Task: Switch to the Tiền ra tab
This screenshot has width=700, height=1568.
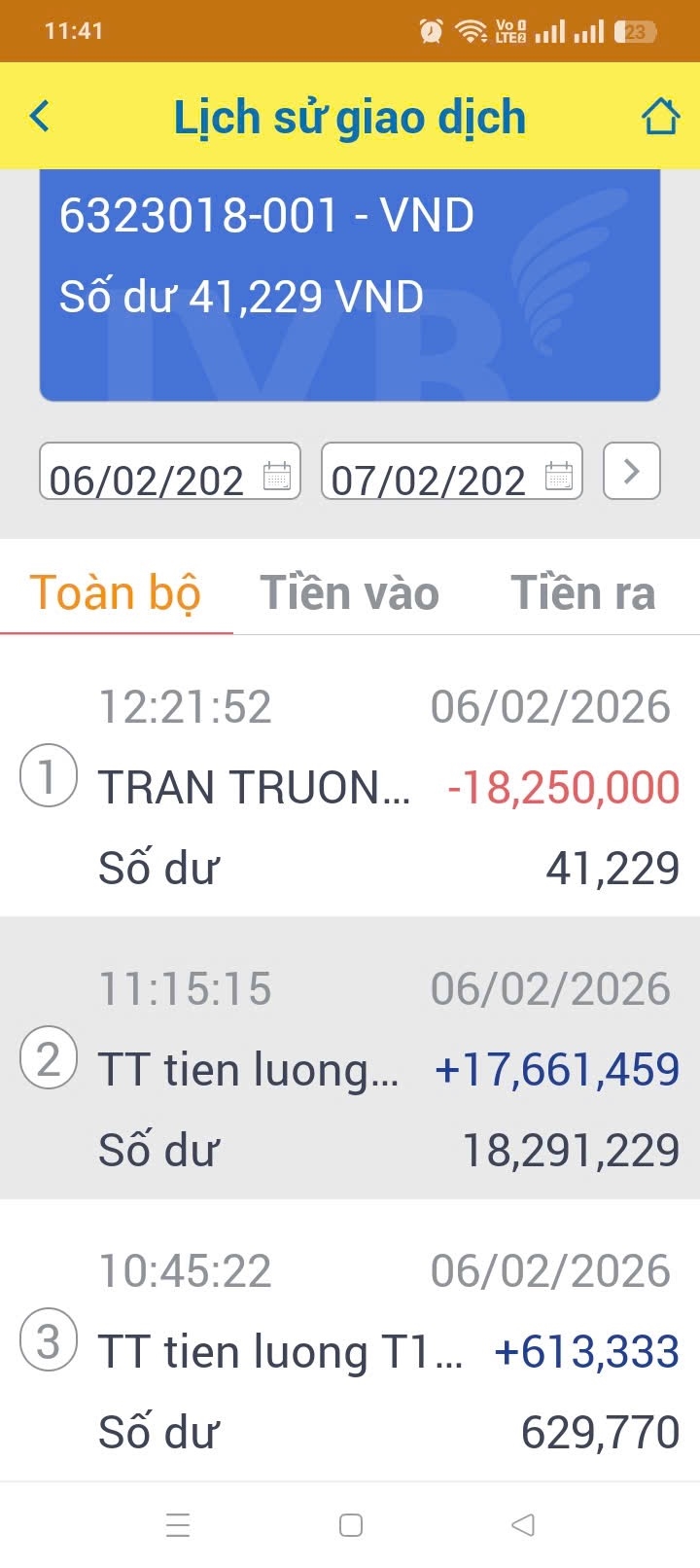Action: (583, 593)
